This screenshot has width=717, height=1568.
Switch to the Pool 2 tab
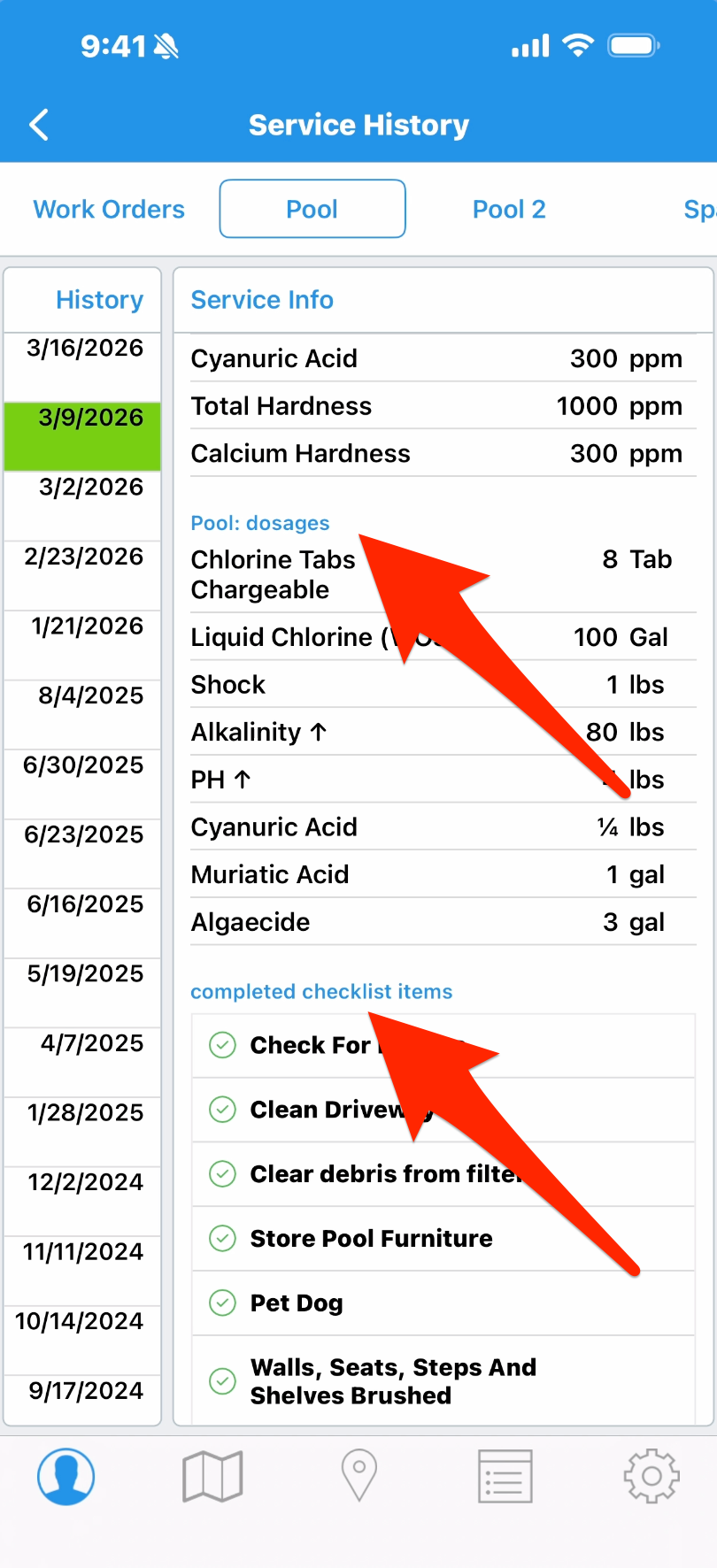[509, 210]
